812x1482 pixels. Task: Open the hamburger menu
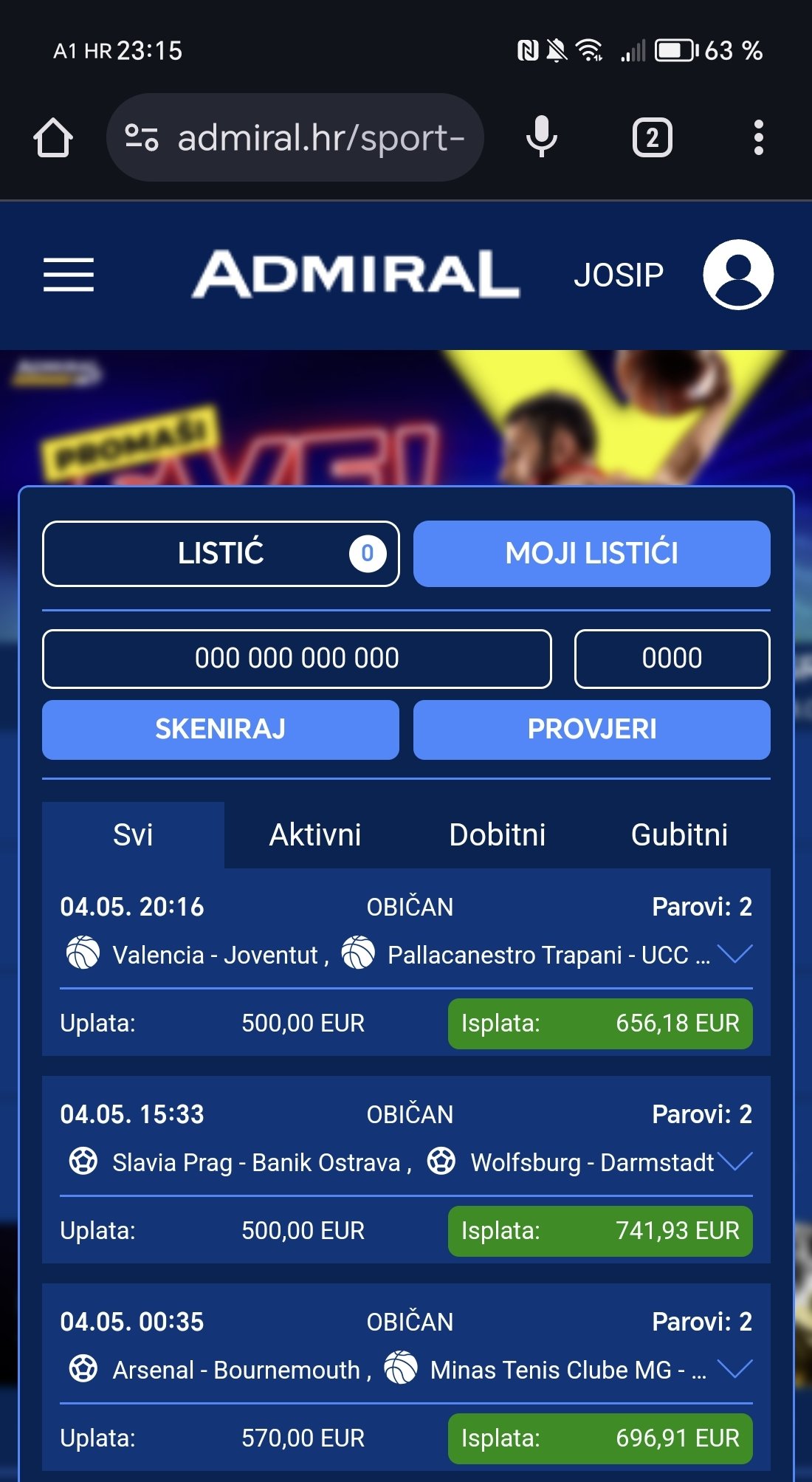click(68, 275)
